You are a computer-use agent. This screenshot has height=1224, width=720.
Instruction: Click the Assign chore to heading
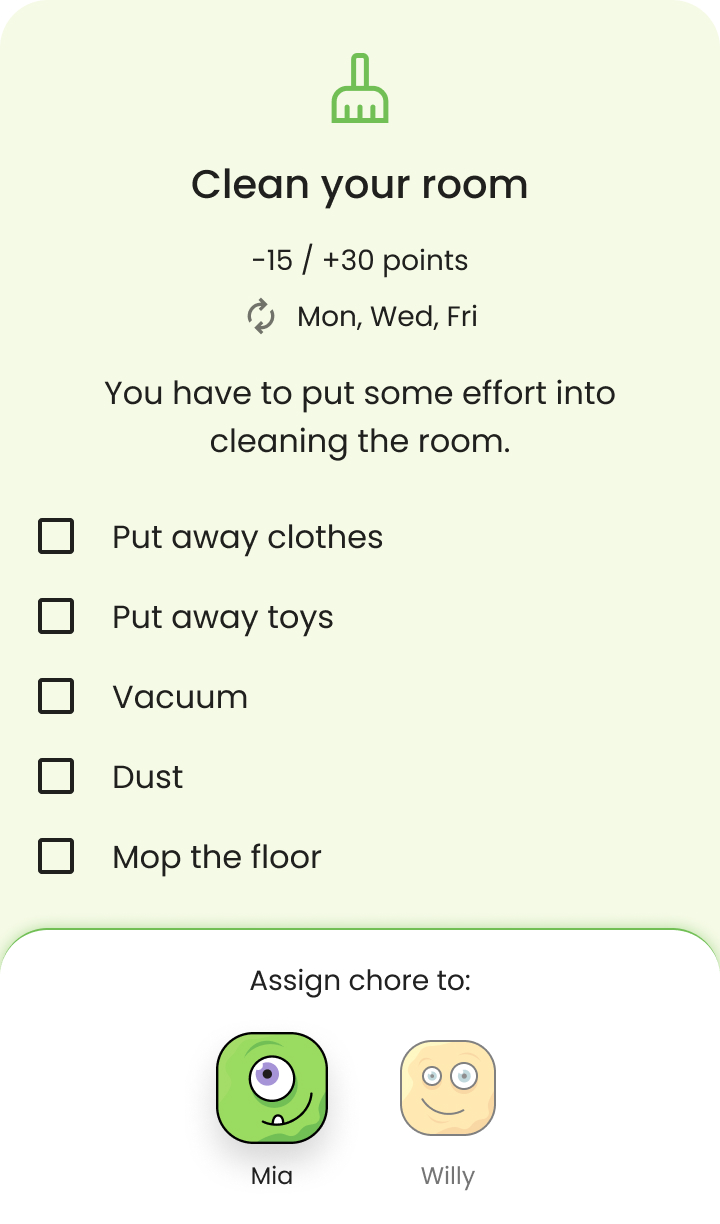360,980
